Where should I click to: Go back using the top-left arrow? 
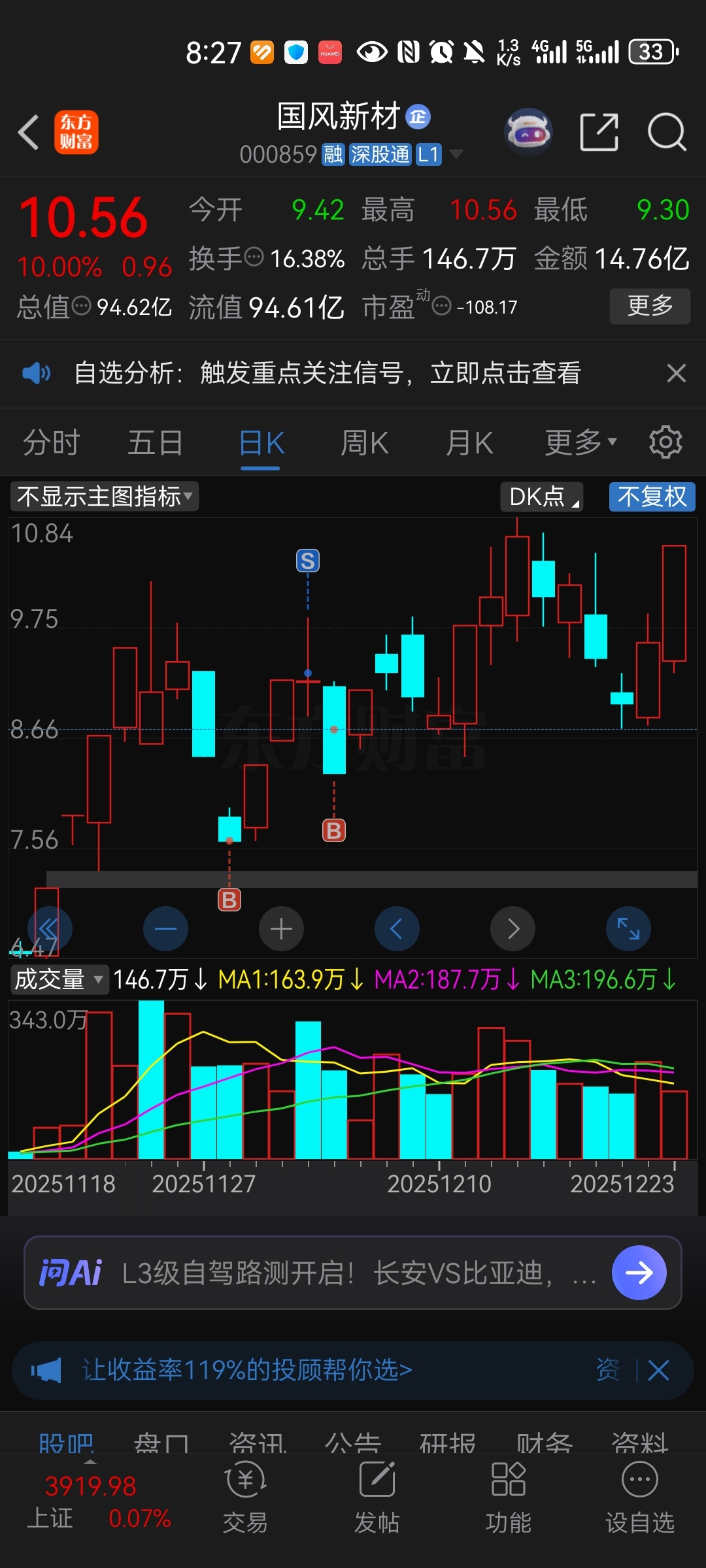(29, 132)
